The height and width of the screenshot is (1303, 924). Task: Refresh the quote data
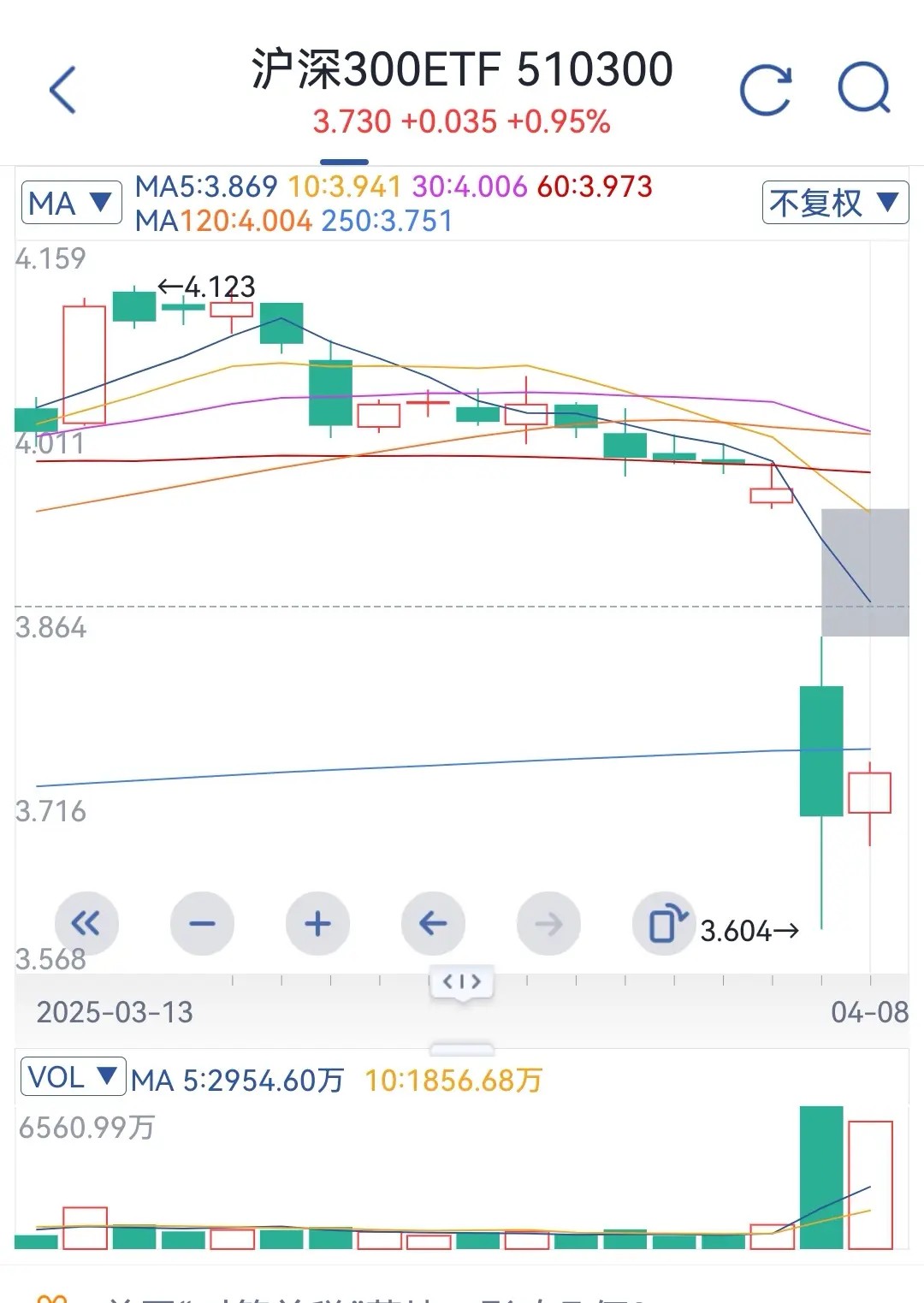(766, 89)
